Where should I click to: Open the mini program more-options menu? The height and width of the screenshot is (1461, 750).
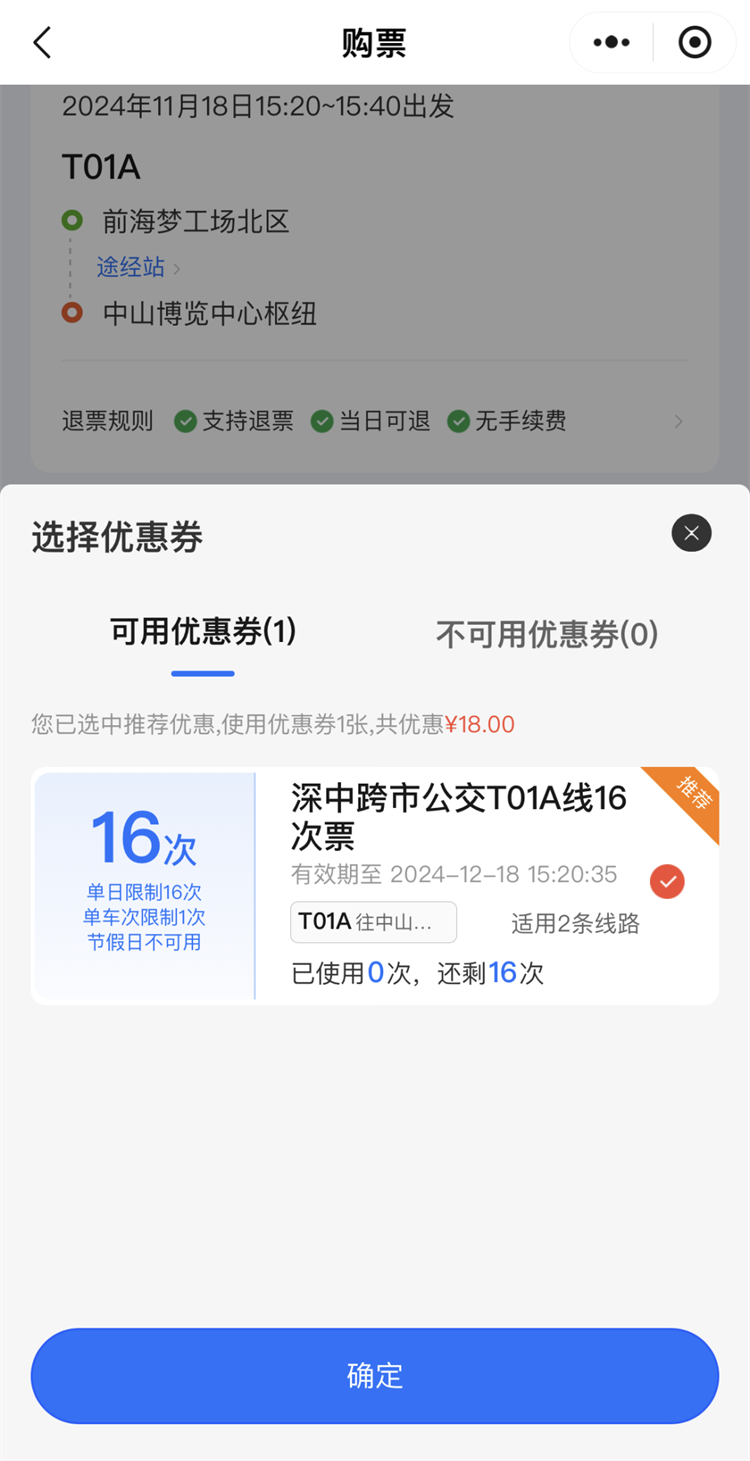611,43
